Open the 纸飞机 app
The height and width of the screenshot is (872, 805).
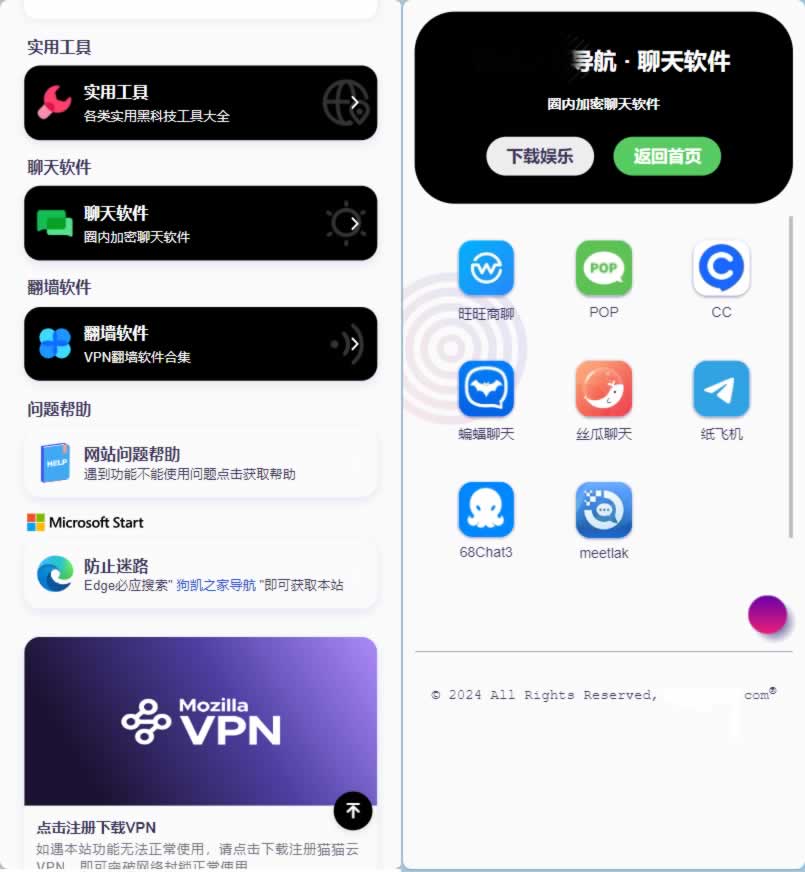click(721, 389)
